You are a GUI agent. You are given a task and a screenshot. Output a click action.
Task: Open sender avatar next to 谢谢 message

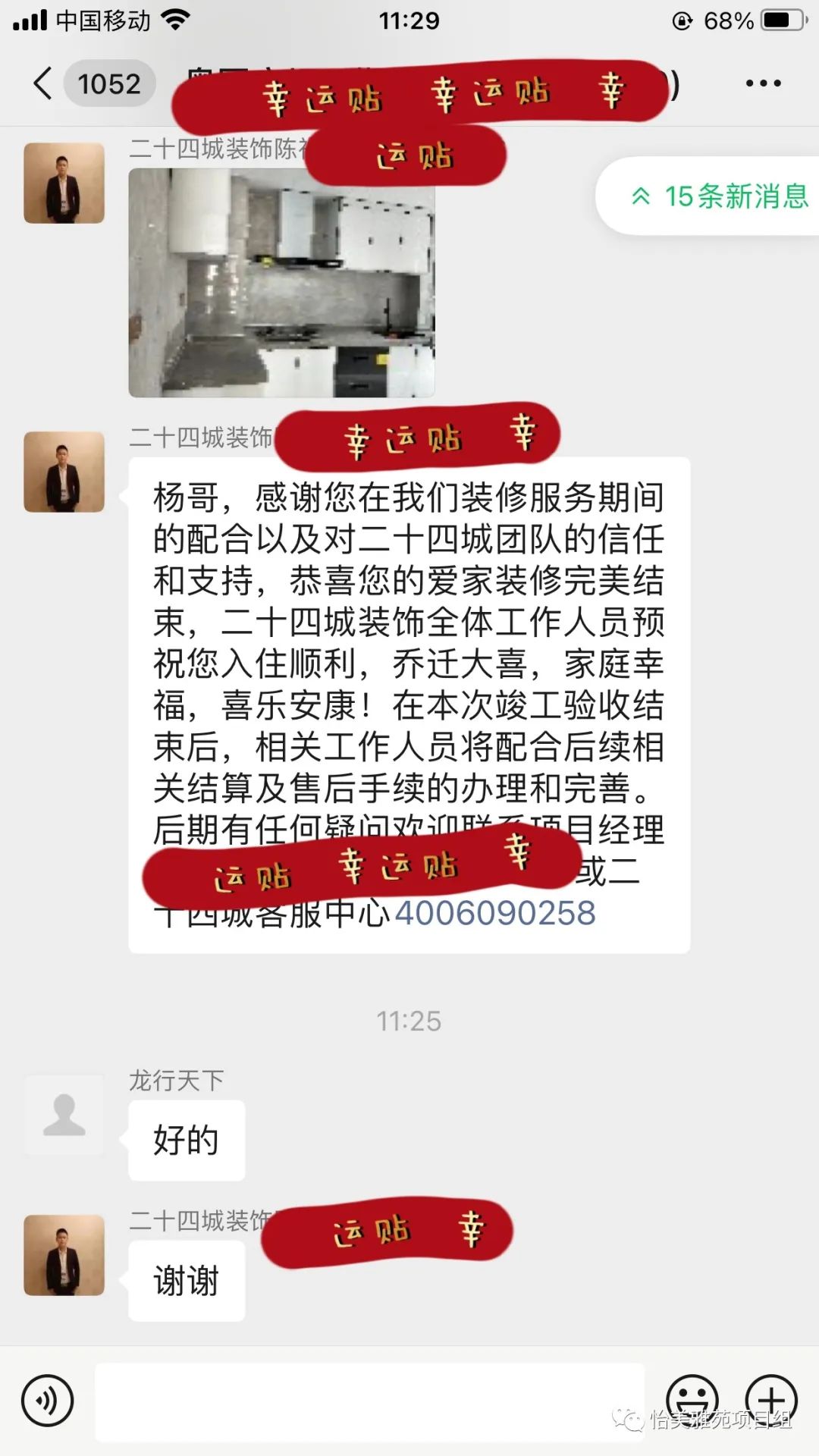[64, 1255]
